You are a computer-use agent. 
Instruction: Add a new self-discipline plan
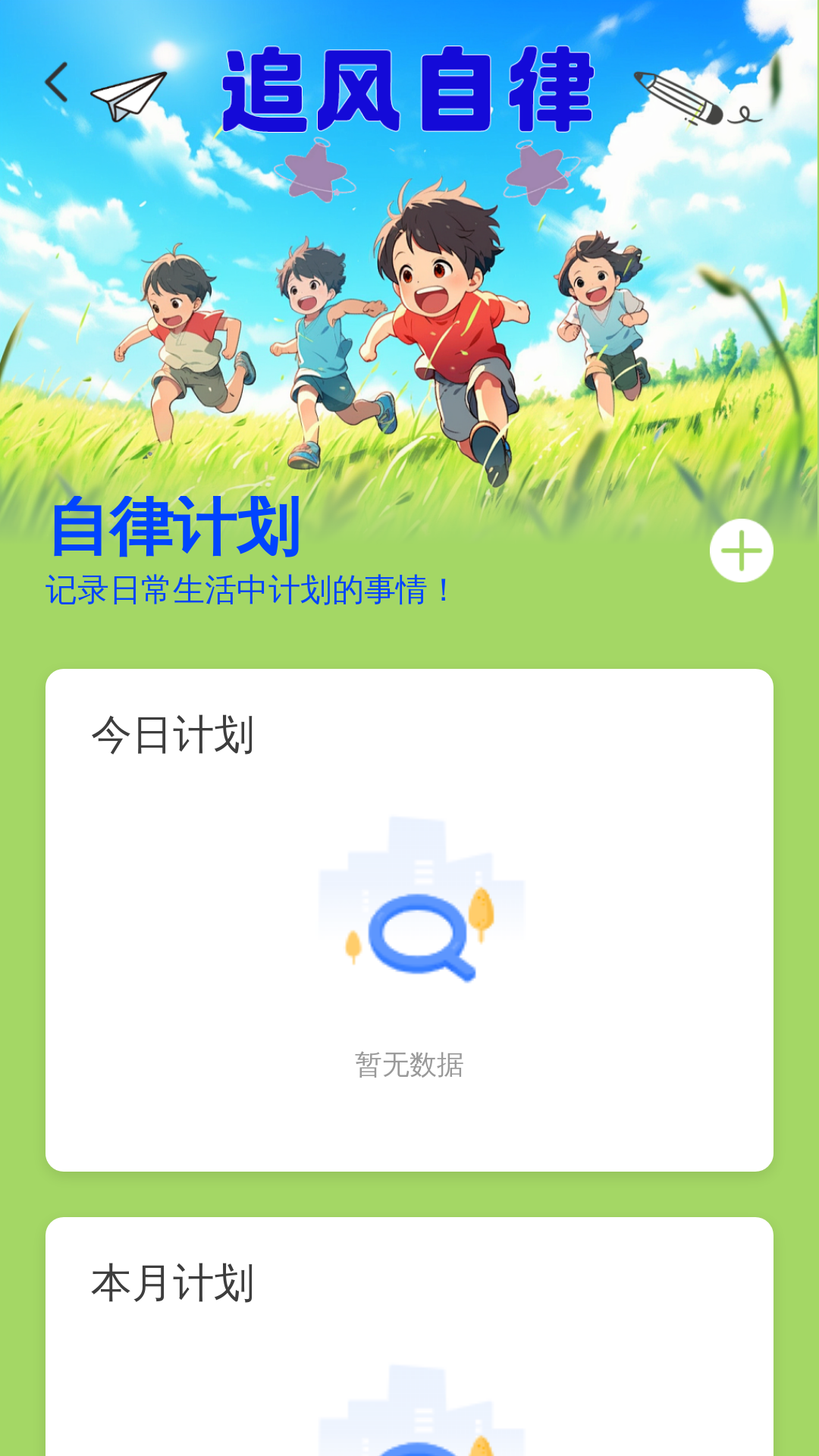click(741, 551)
